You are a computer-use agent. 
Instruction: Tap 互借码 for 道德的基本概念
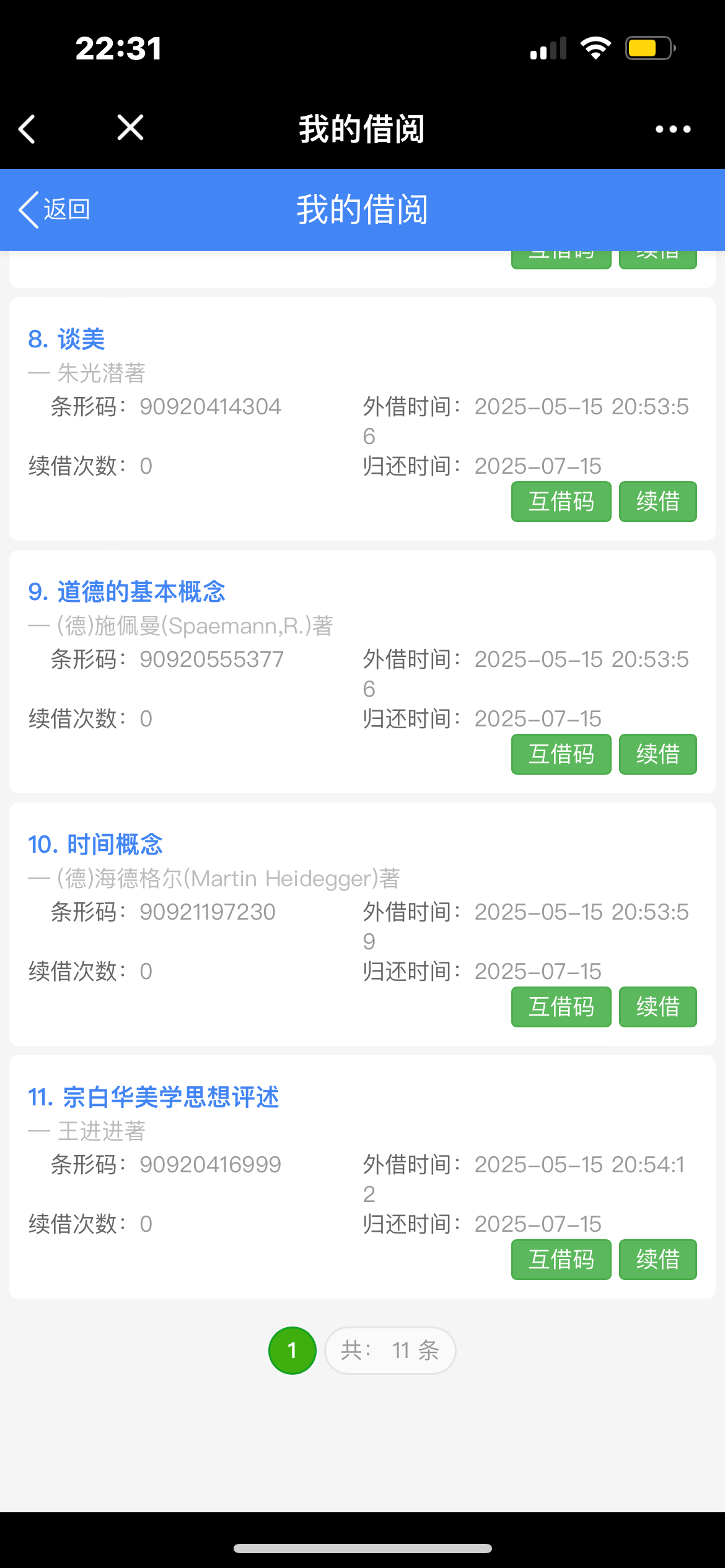561,754
